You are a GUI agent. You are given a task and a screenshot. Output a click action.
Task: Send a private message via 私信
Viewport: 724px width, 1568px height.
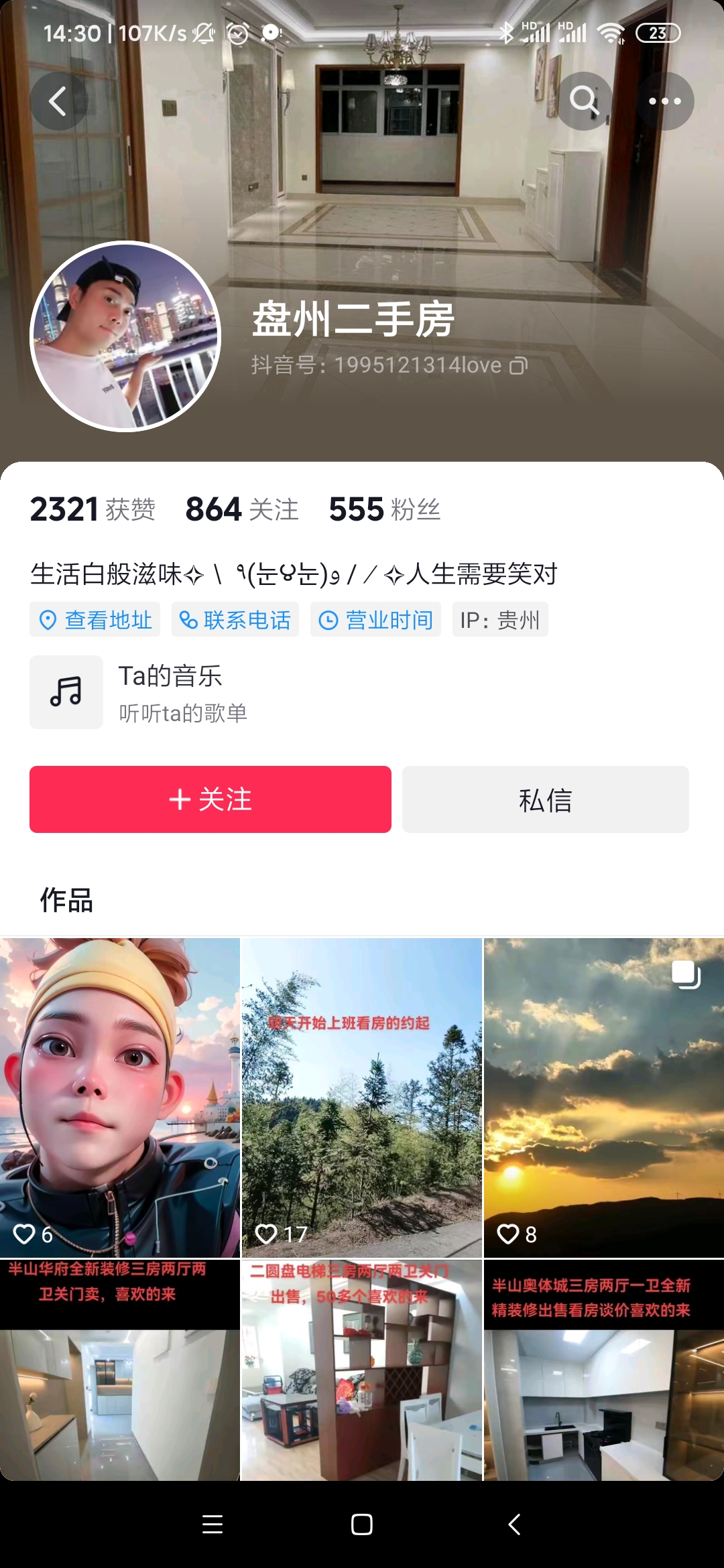tap(545, 799)
